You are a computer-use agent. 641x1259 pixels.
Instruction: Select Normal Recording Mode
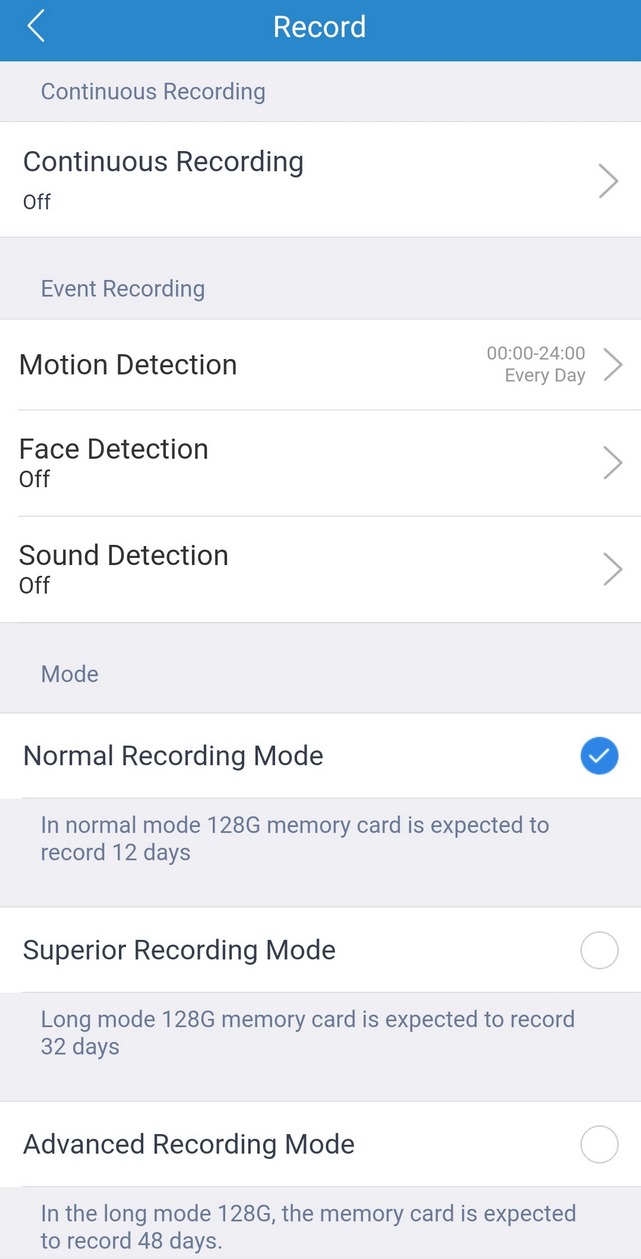pyautogui.click(x=320, y=756)
